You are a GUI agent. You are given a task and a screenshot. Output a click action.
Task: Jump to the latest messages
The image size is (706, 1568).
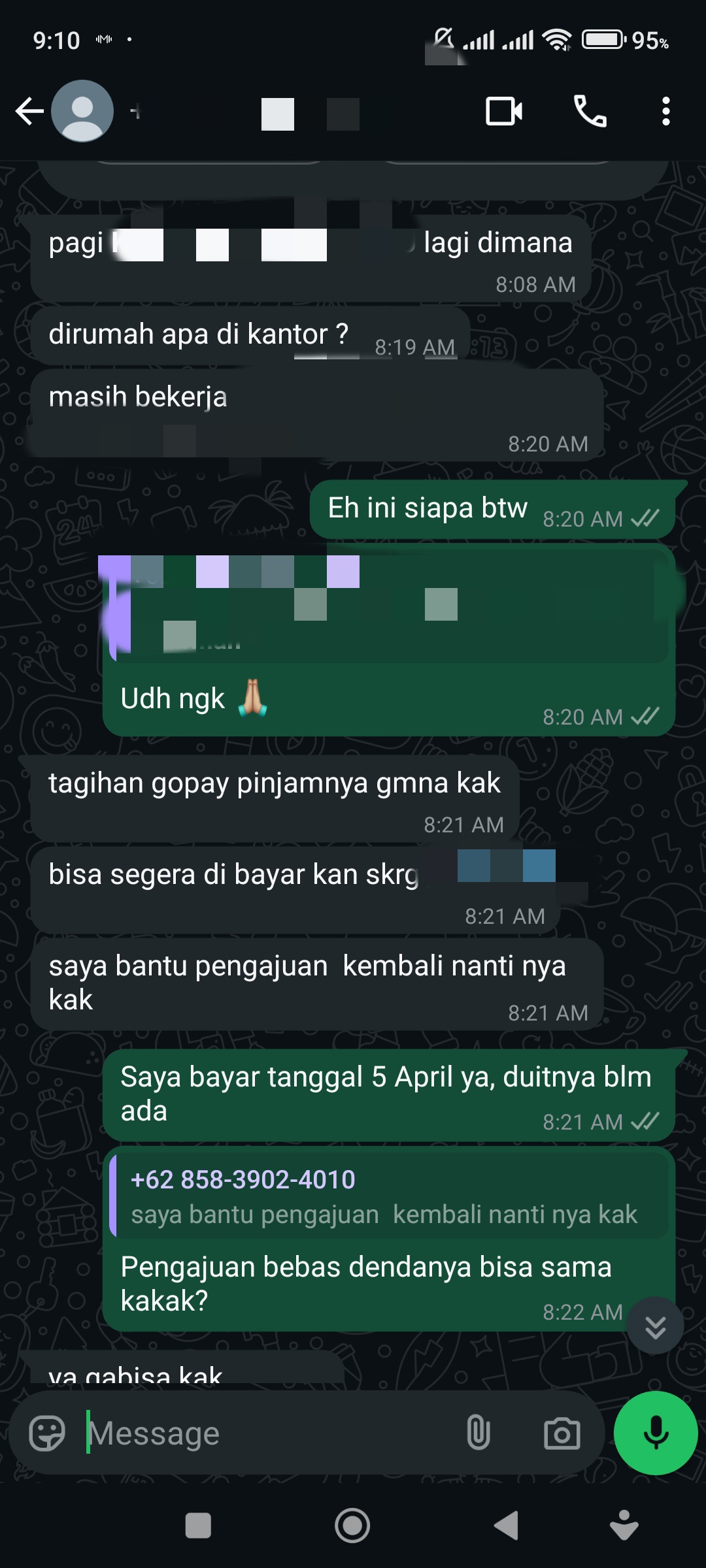click(x=655, y=1327)
